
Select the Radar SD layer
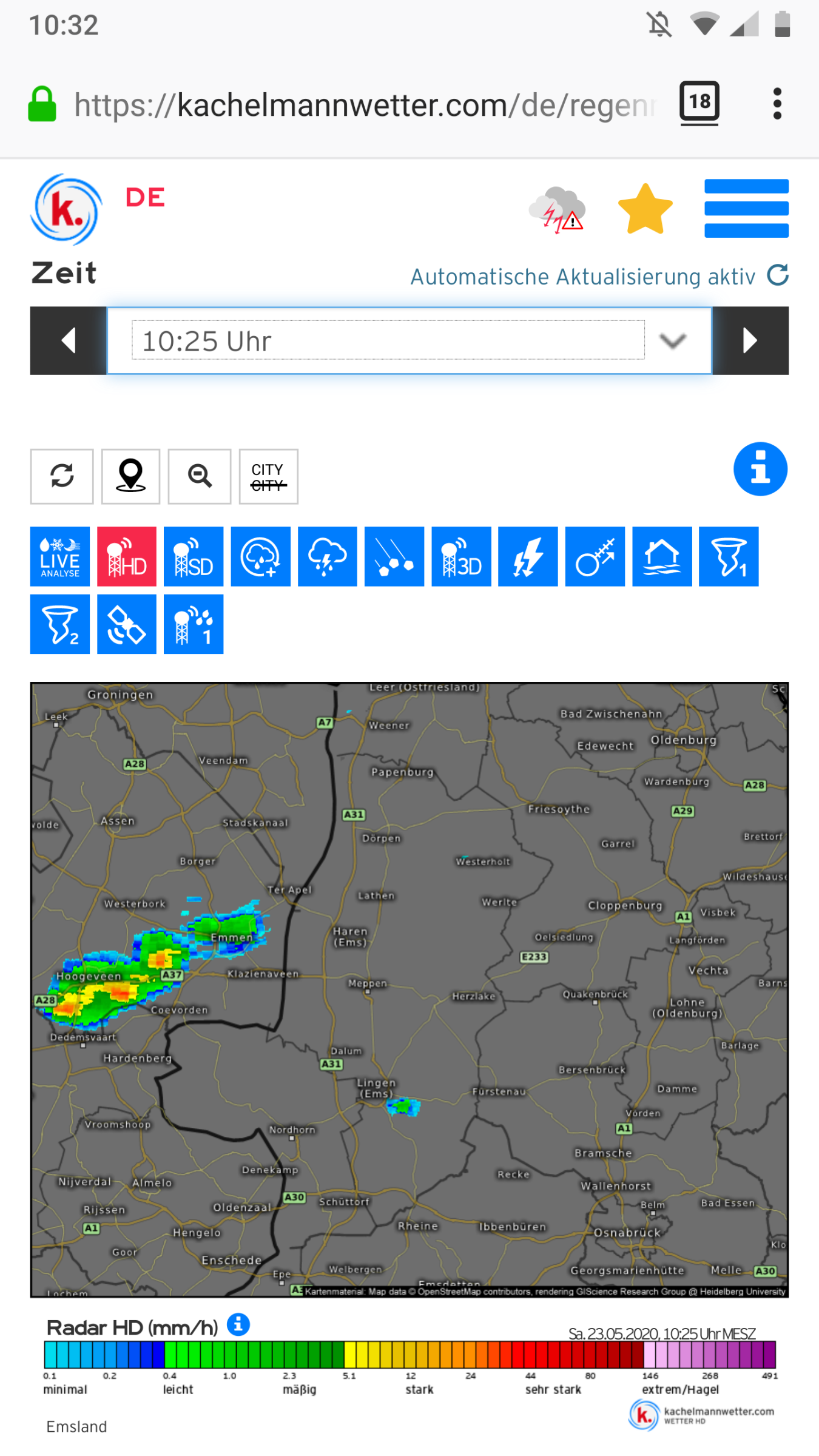[x=194, y=556]
